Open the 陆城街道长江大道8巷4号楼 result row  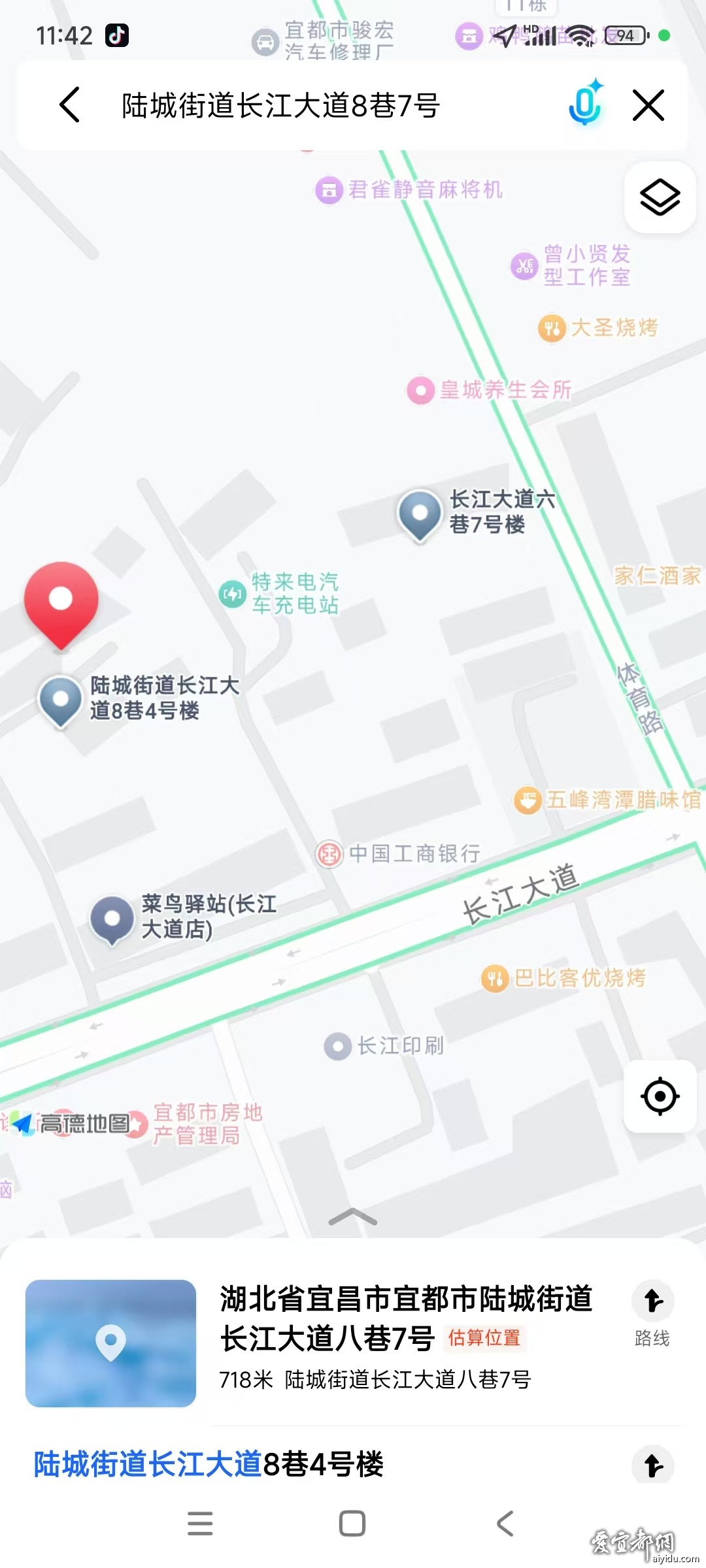[209, 1464]
